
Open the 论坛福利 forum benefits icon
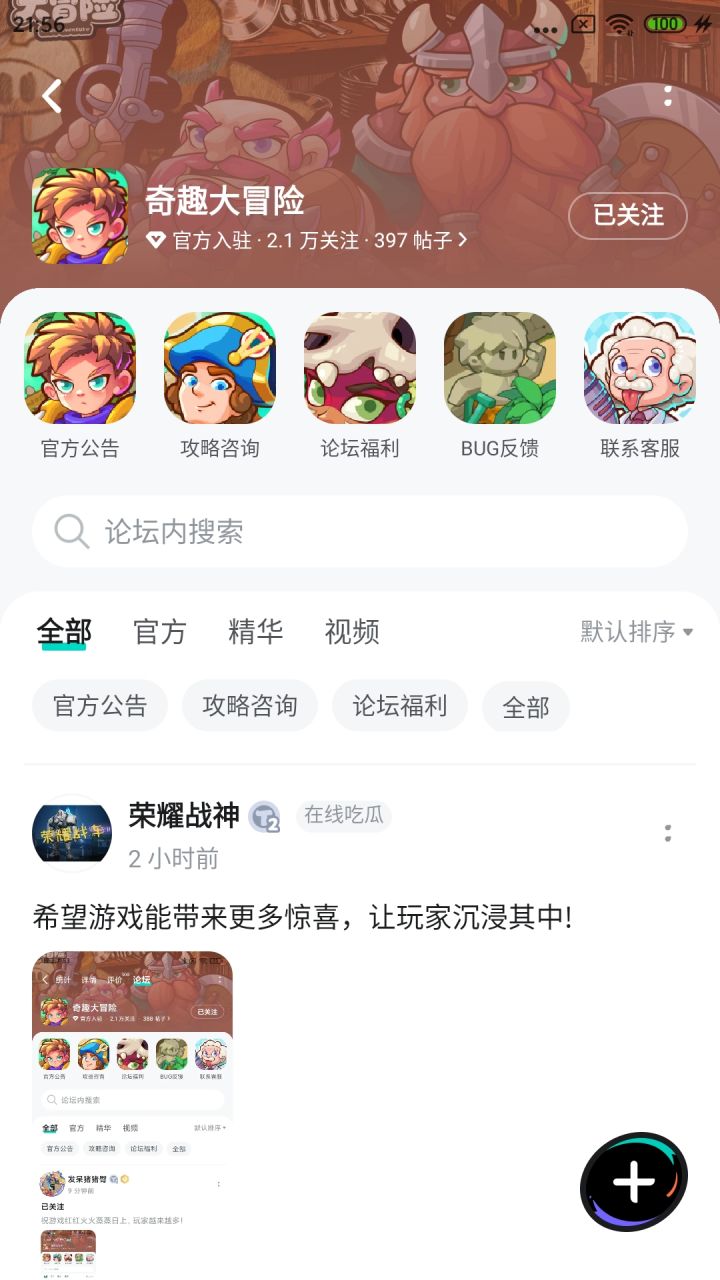point(359,367)
